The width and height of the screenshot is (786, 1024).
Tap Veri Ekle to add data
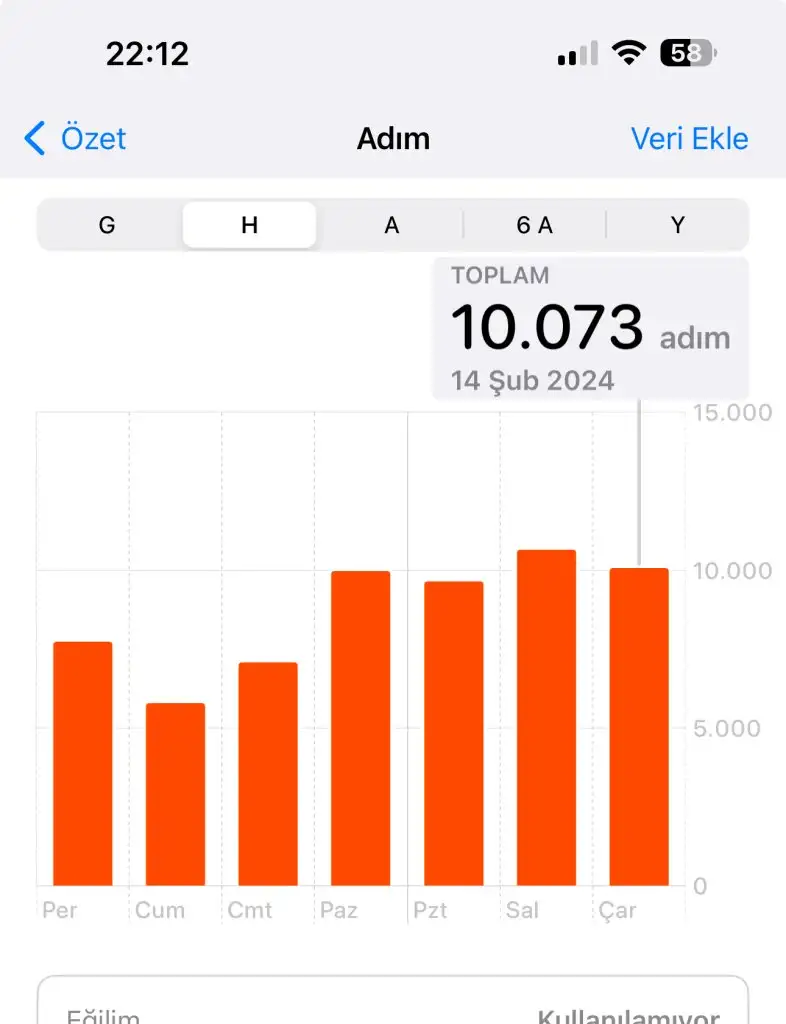coord(689,138)
